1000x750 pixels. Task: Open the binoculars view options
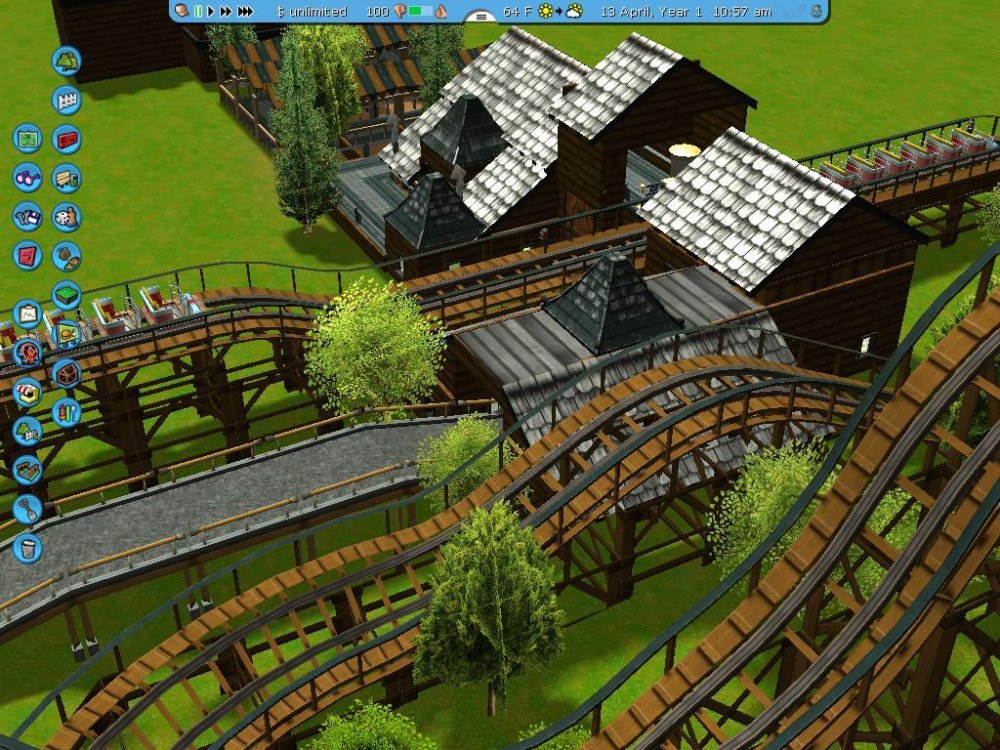(27, 177)
